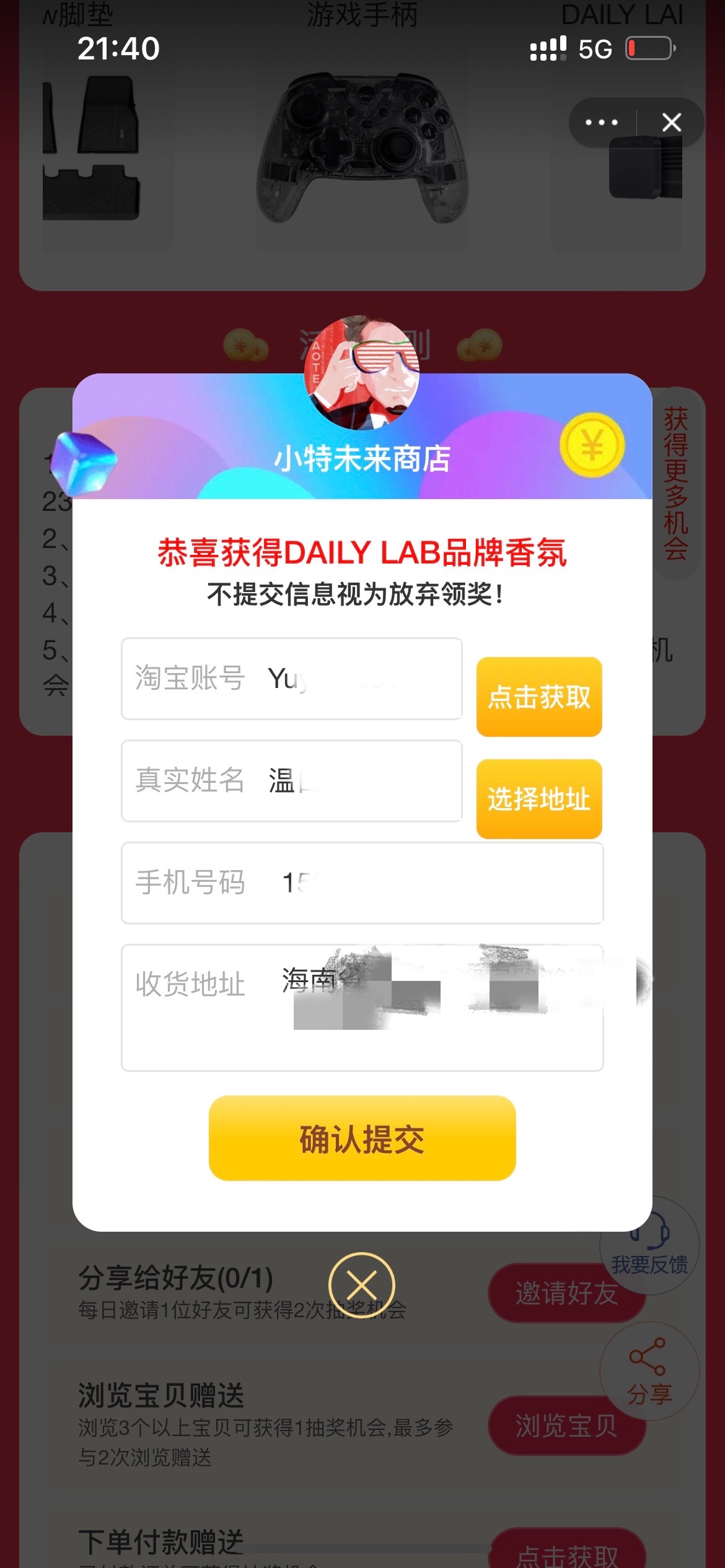The image size is (725, 1568).
Task: Tap the 手机号码 phone number field
Action: click(x=362, y=882)
